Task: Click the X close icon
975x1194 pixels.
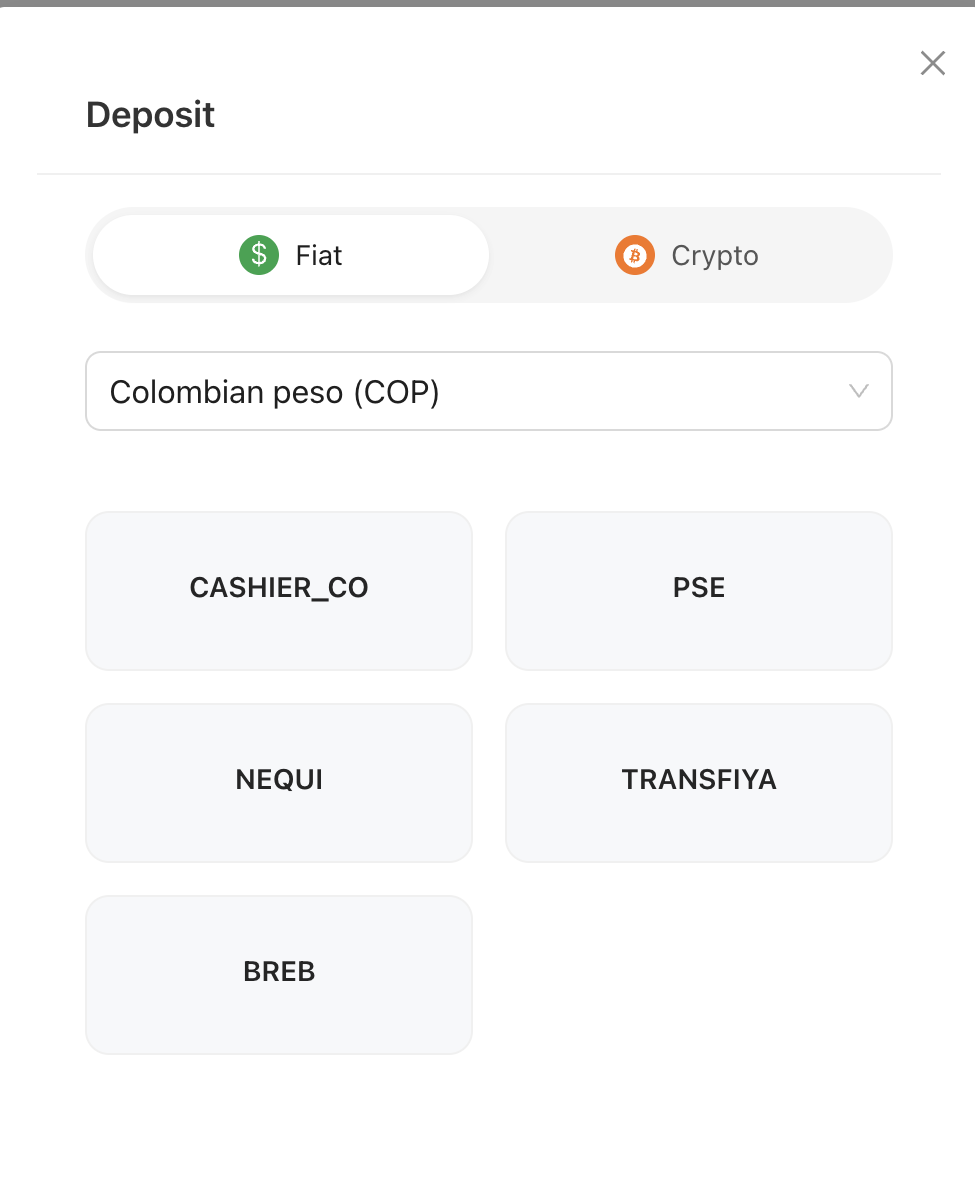Action: (932, 62)
